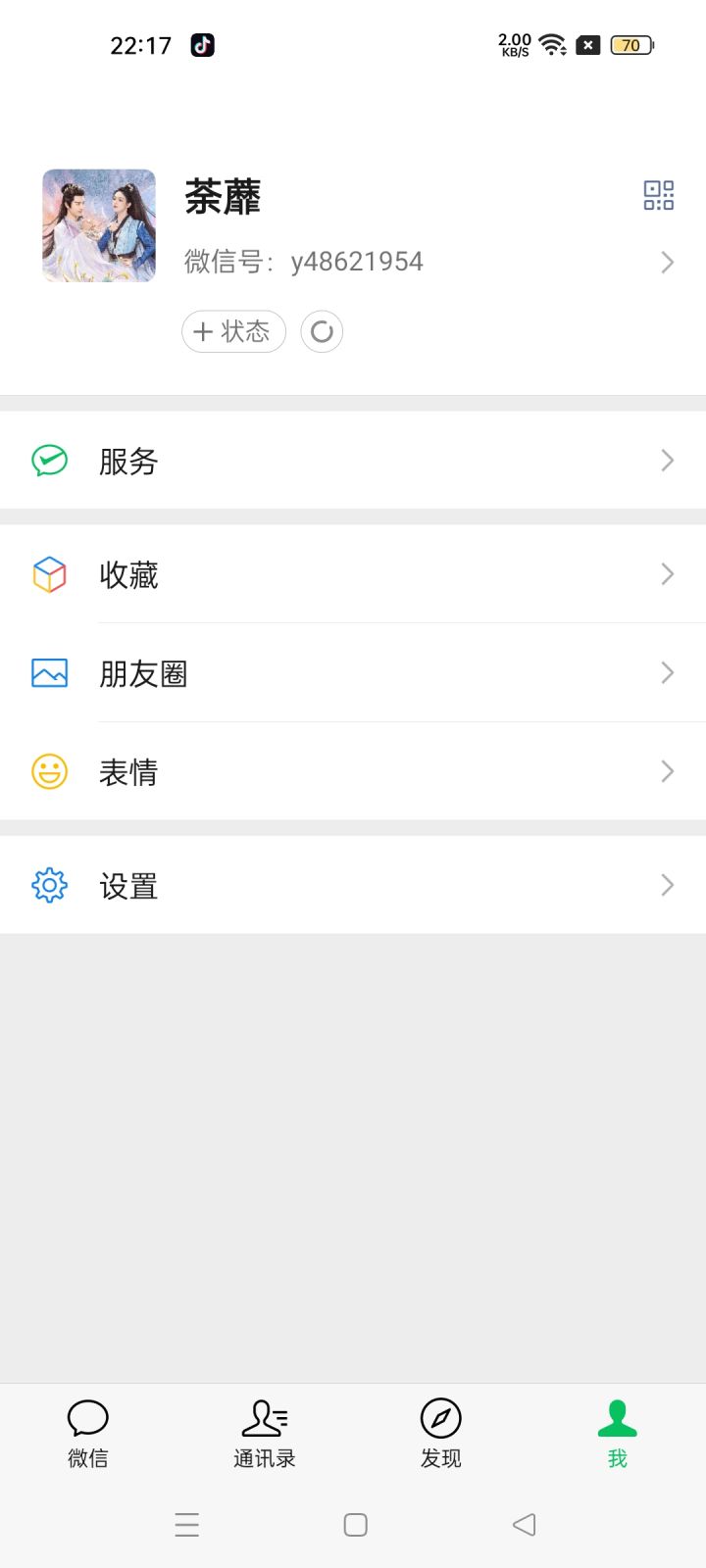This screenshot has width=706, height=1568.
Task: Switch to the 我 Me tab
Action: click(x=617, y=1433)
